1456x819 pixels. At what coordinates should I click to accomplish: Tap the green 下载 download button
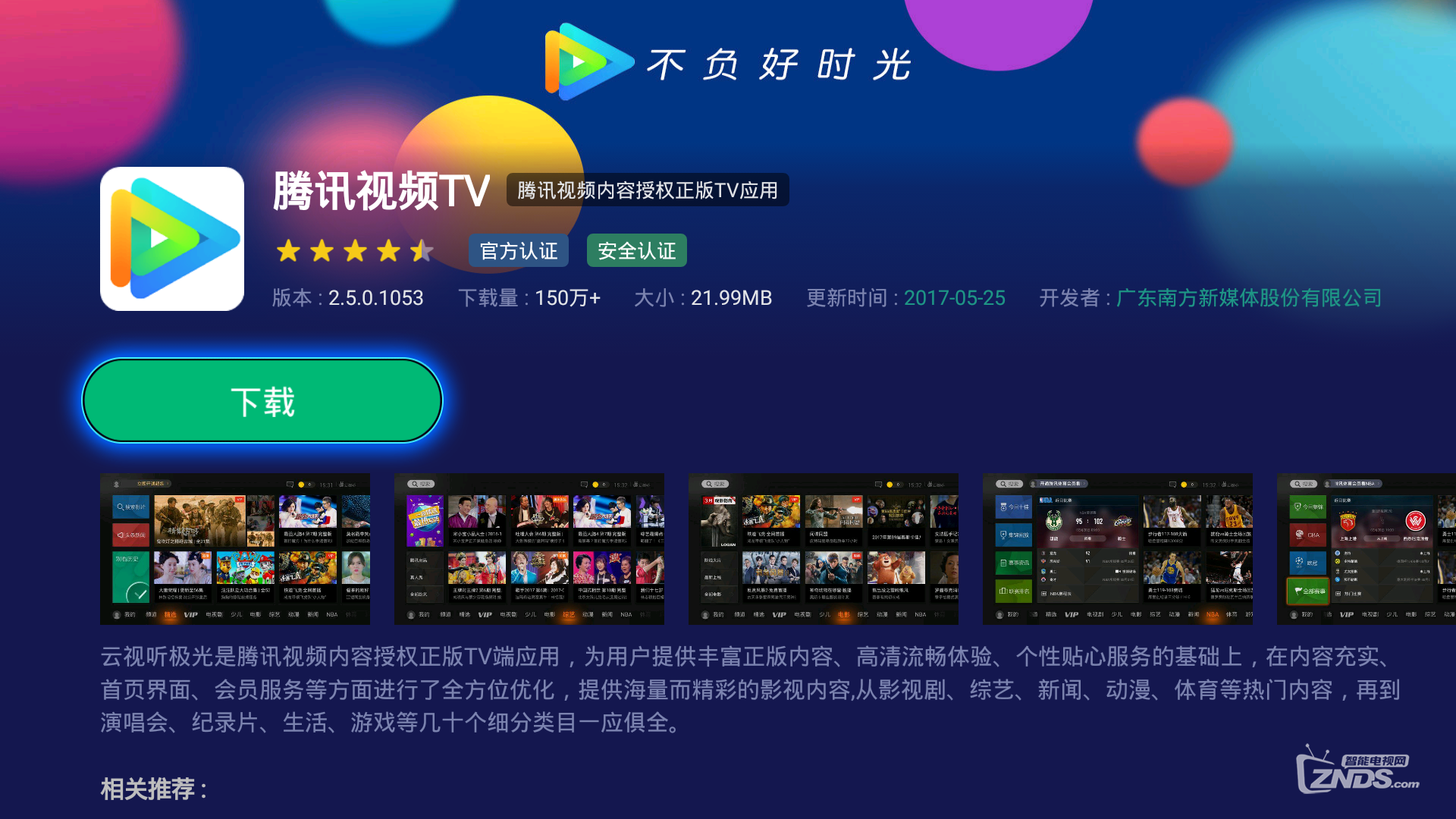tap(262, 400)
